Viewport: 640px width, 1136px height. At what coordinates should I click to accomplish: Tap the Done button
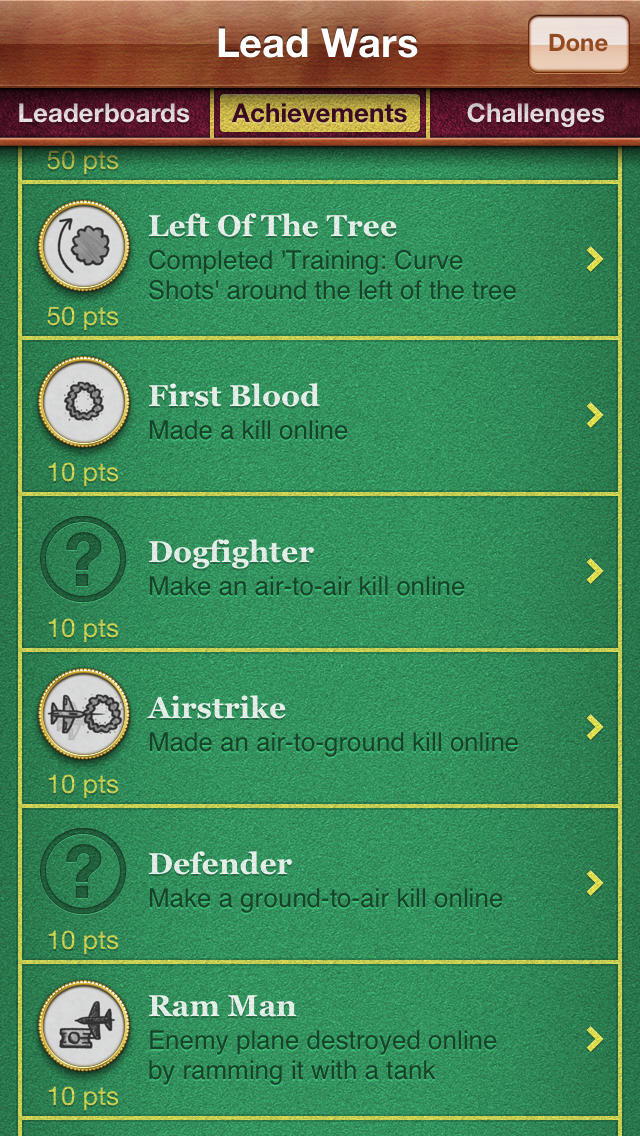click(578, 43)
